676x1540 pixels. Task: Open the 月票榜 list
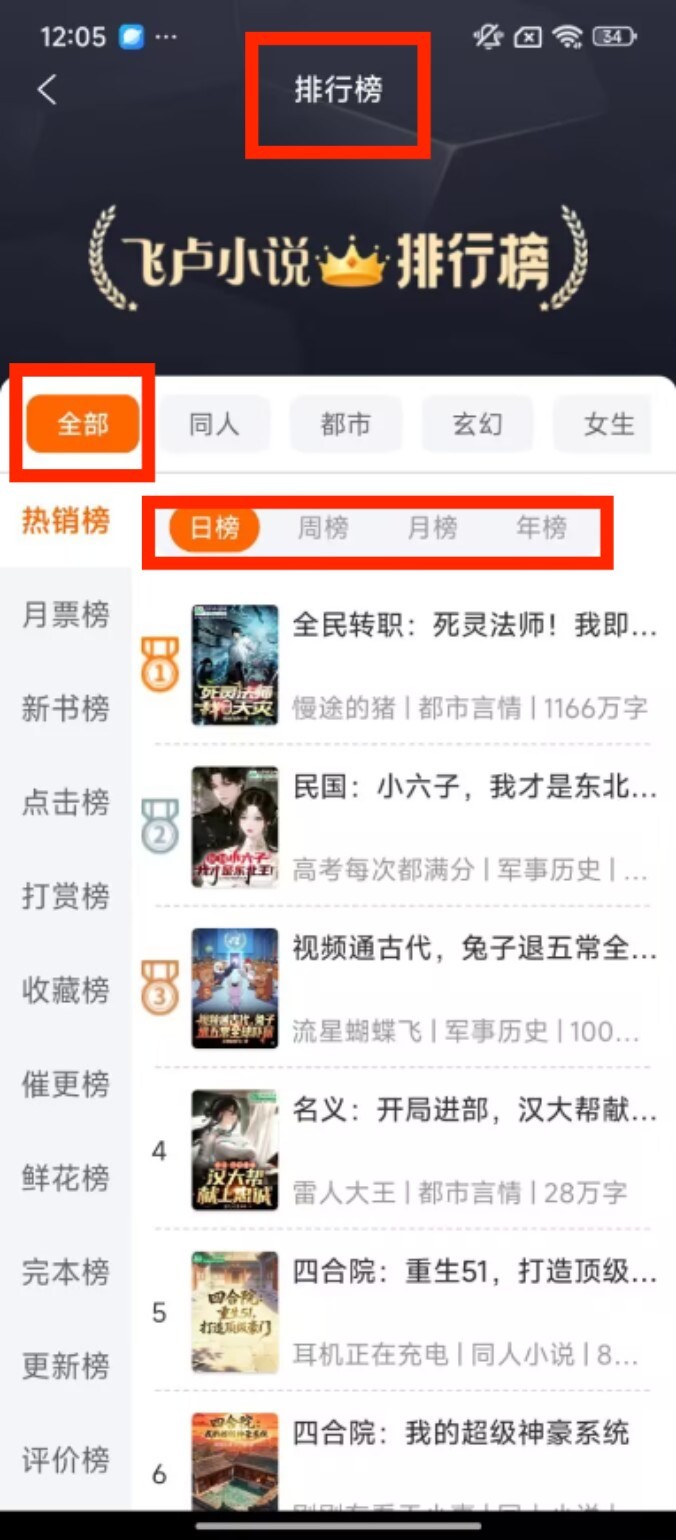click(66, 615)
